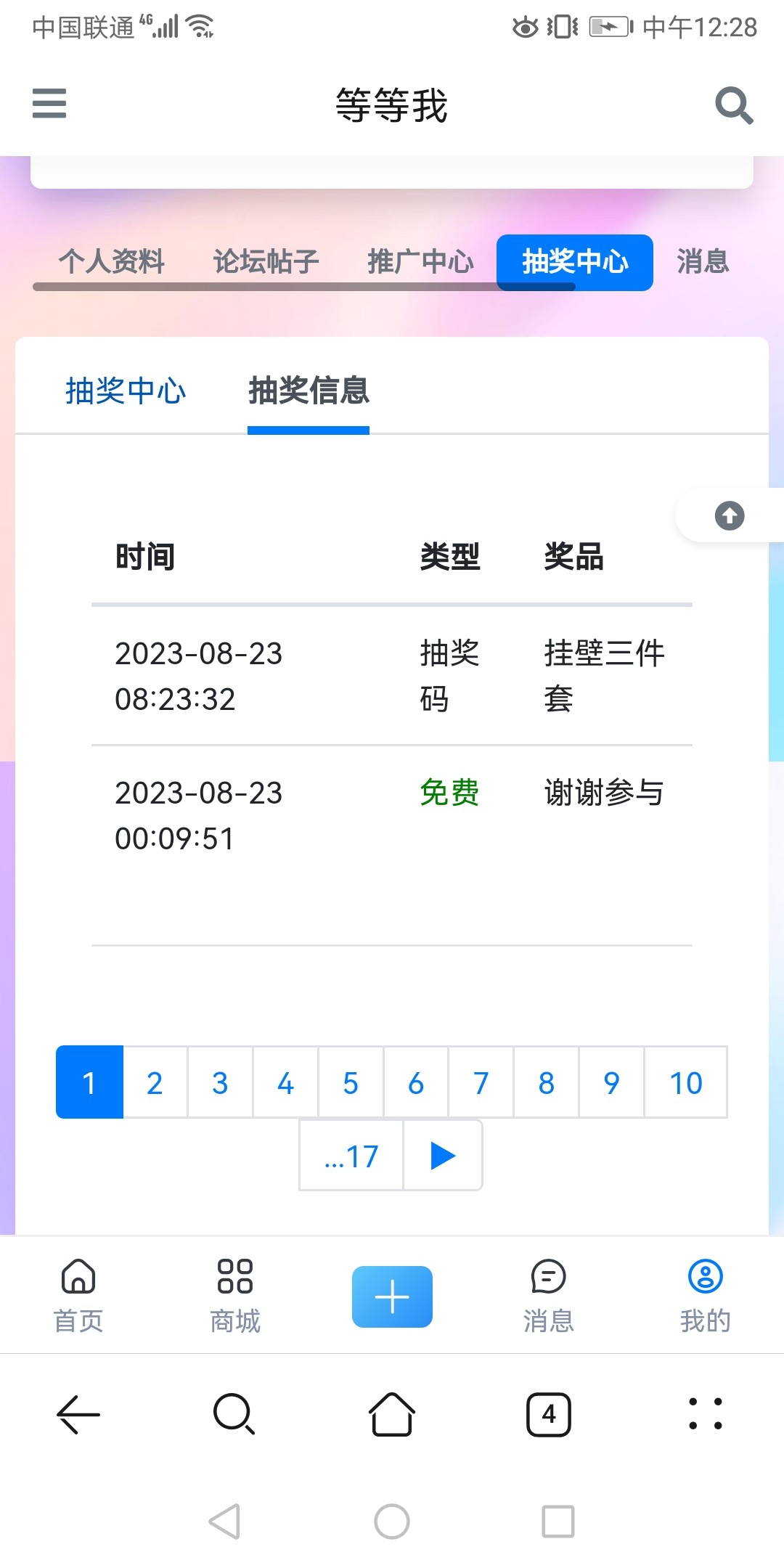The width and height of the screenshot is (784, 1568).
Task: Open the browser tab switcher
Action: tap(549, 1414)
